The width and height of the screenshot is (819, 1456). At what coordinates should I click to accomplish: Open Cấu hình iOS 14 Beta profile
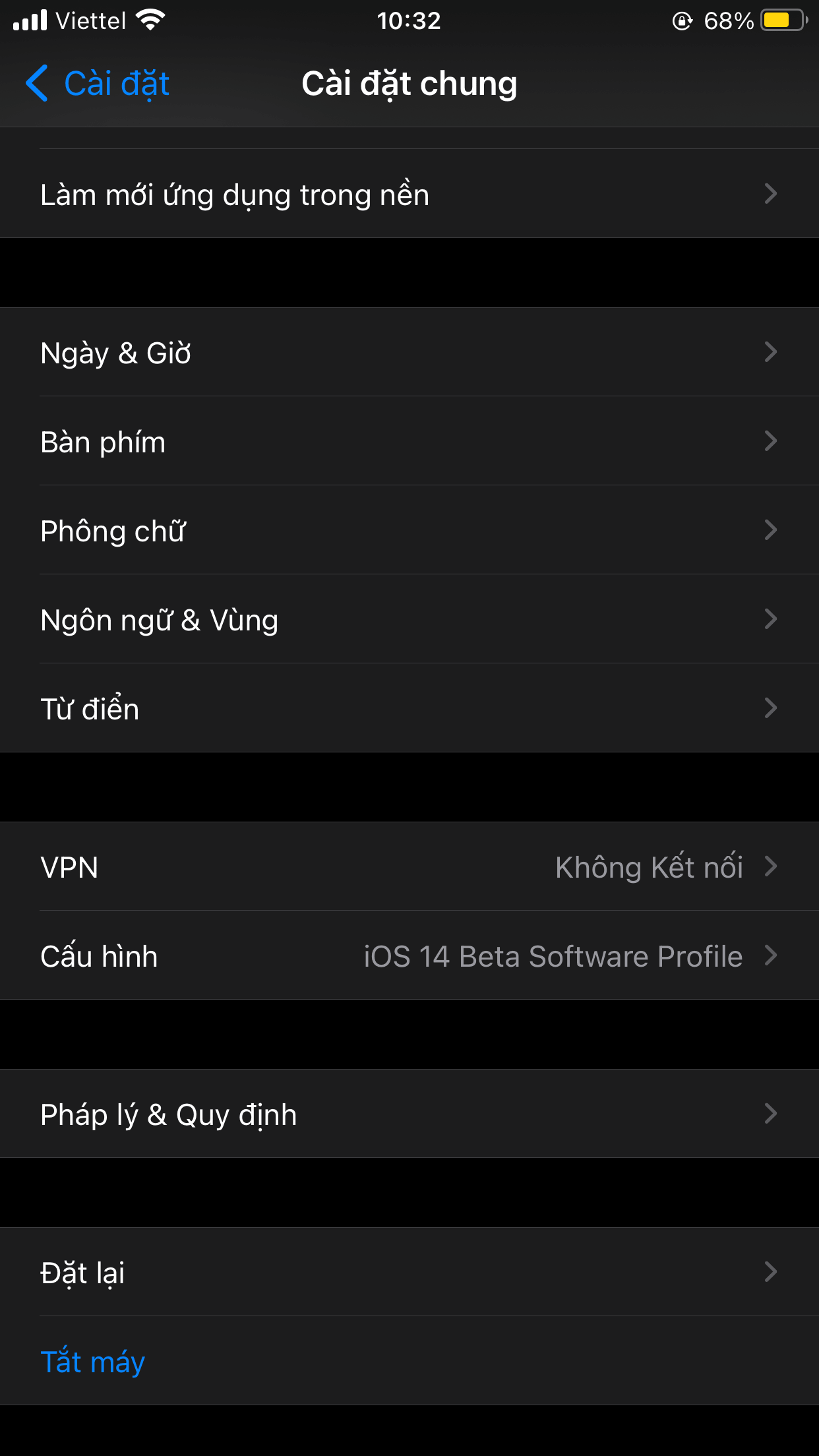pyautogui.click(x=409, y=956)
